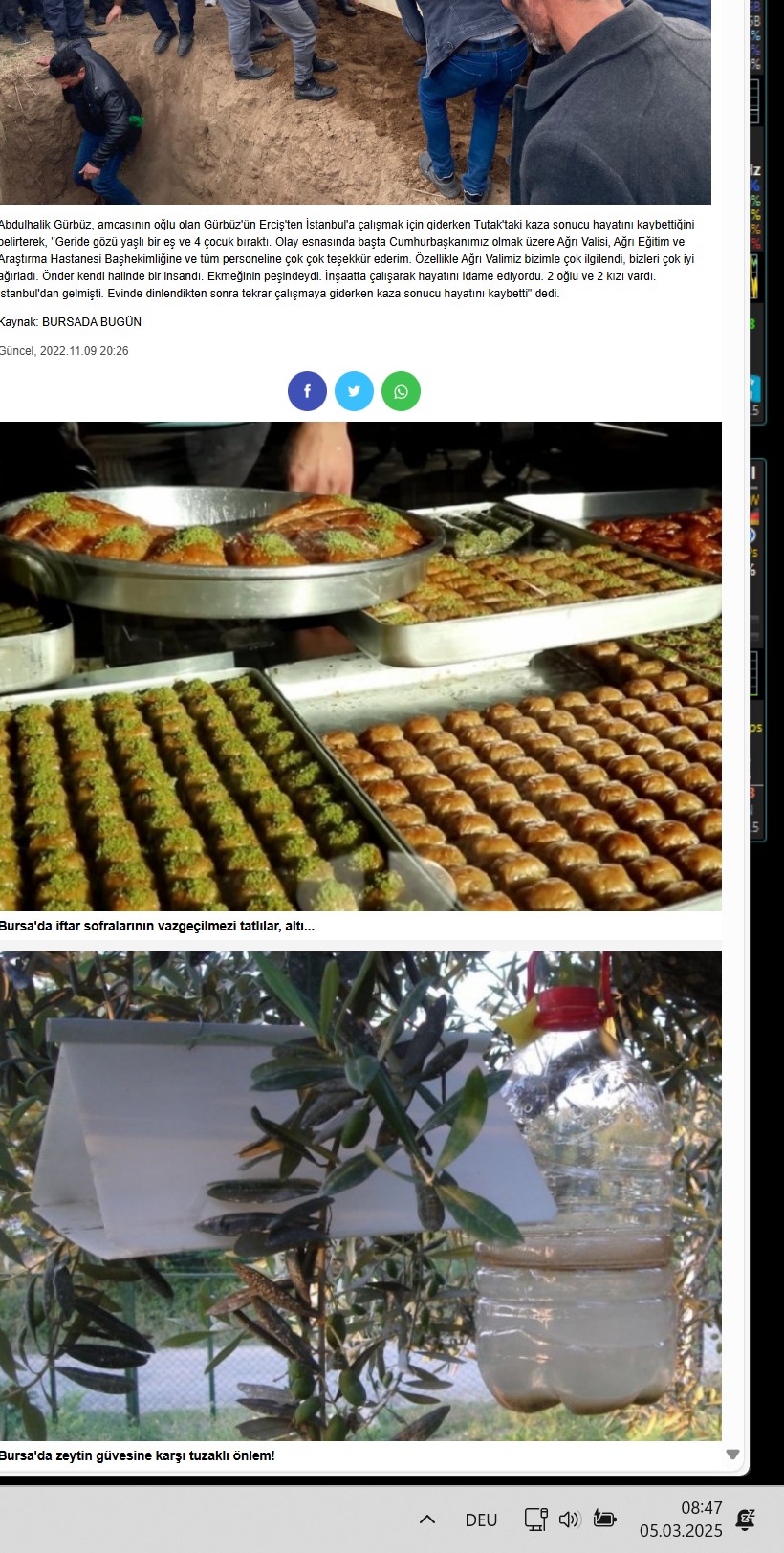Open headline "Bursa'da iftar sofralarının vazgeçilmezi tatlılar"

[x=157, y=926]
